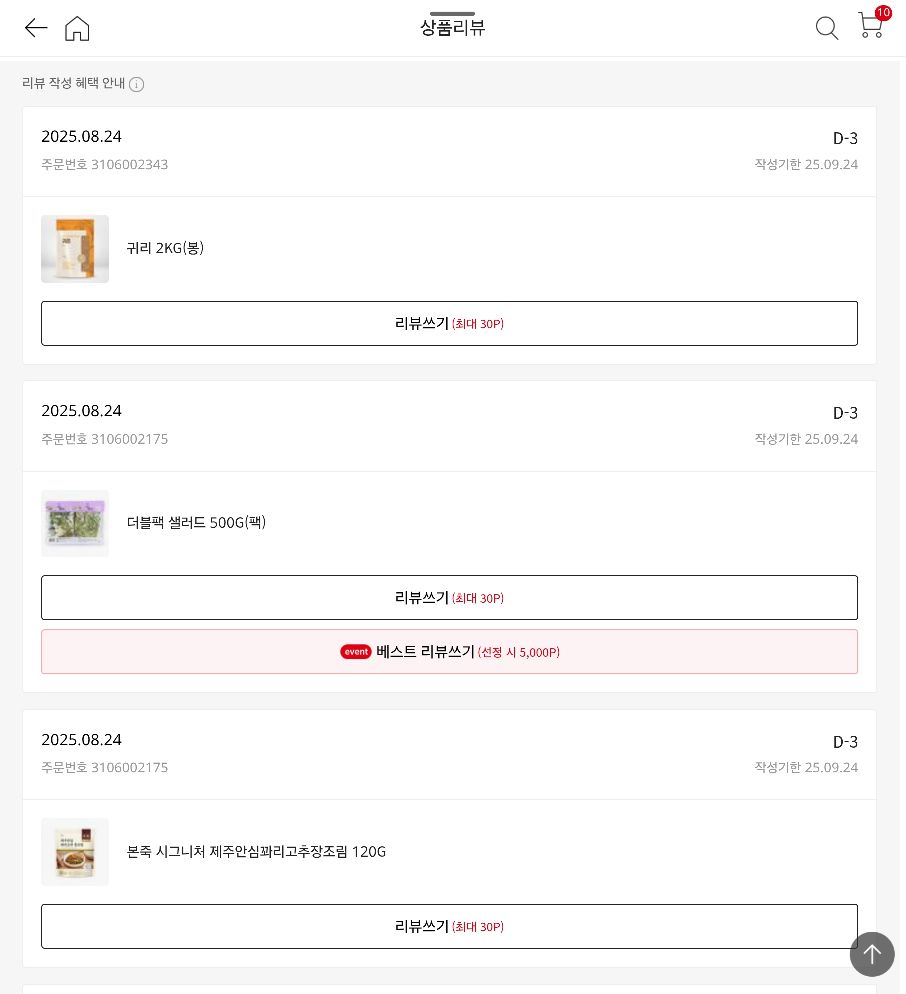This screenshot has width=906, height=994.
Task: Open search using the magnifier icon
Action: point(827,28)
